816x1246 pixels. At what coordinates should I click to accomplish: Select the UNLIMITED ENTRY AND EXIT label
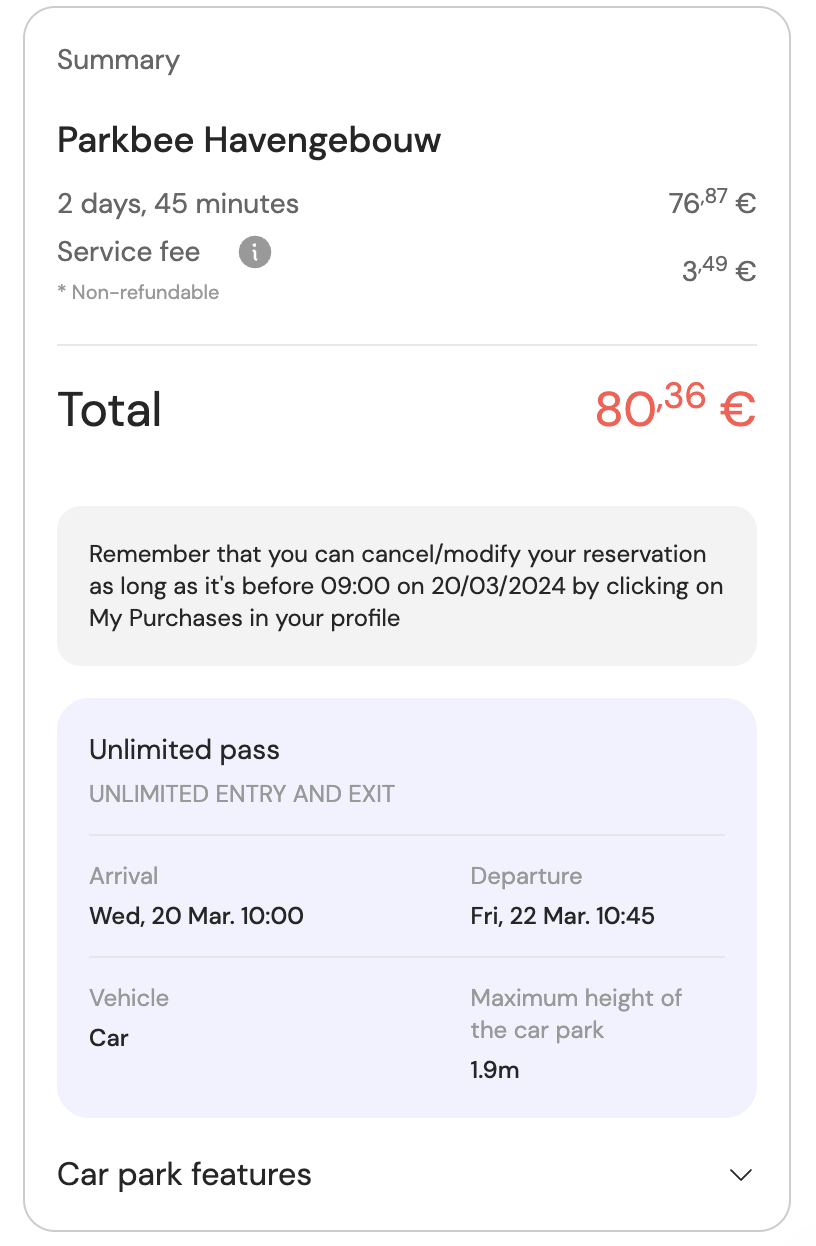click(243, 794)
